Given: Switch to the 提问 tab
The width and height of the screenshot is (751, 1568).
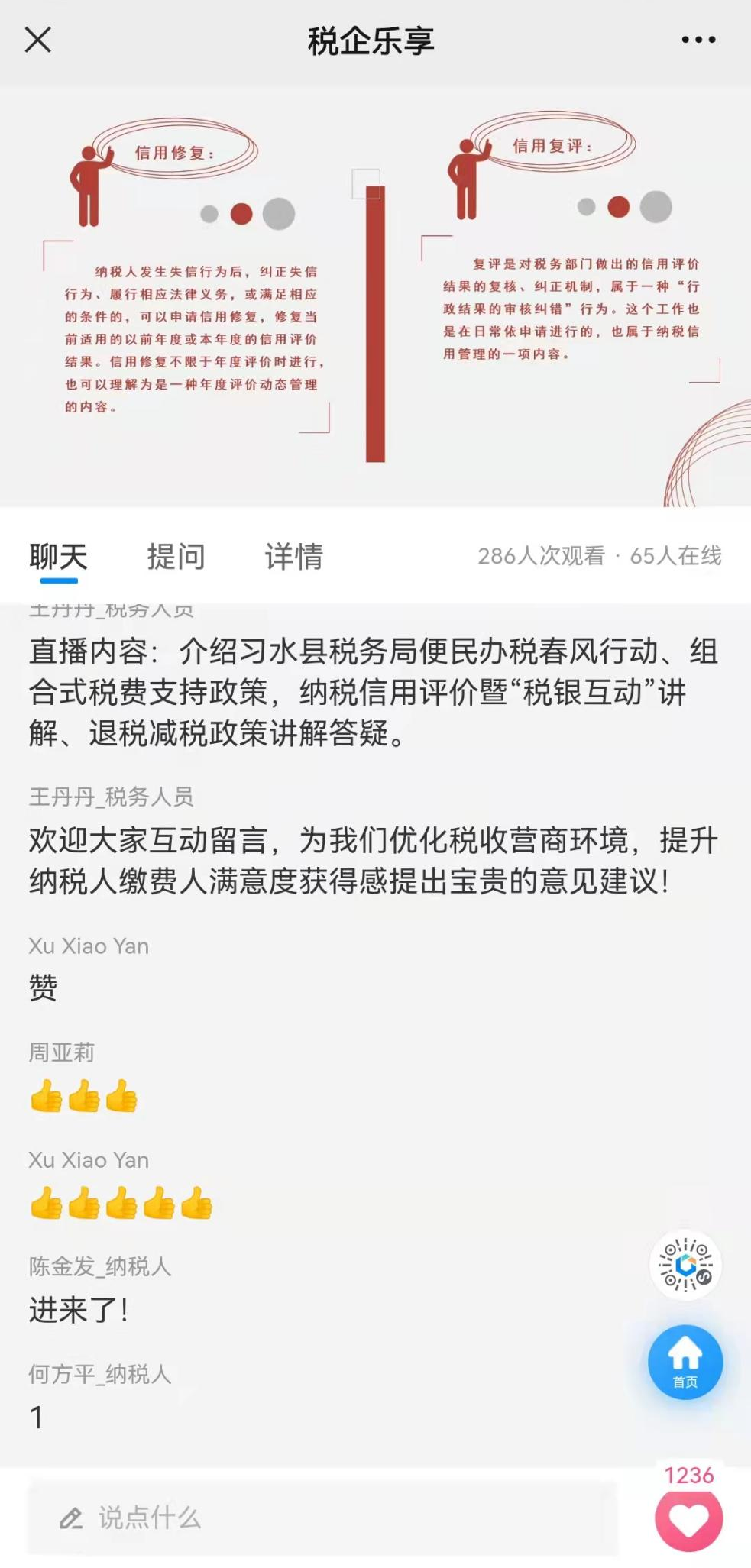Looking at the screenshot, I should [x=176, y=556].
